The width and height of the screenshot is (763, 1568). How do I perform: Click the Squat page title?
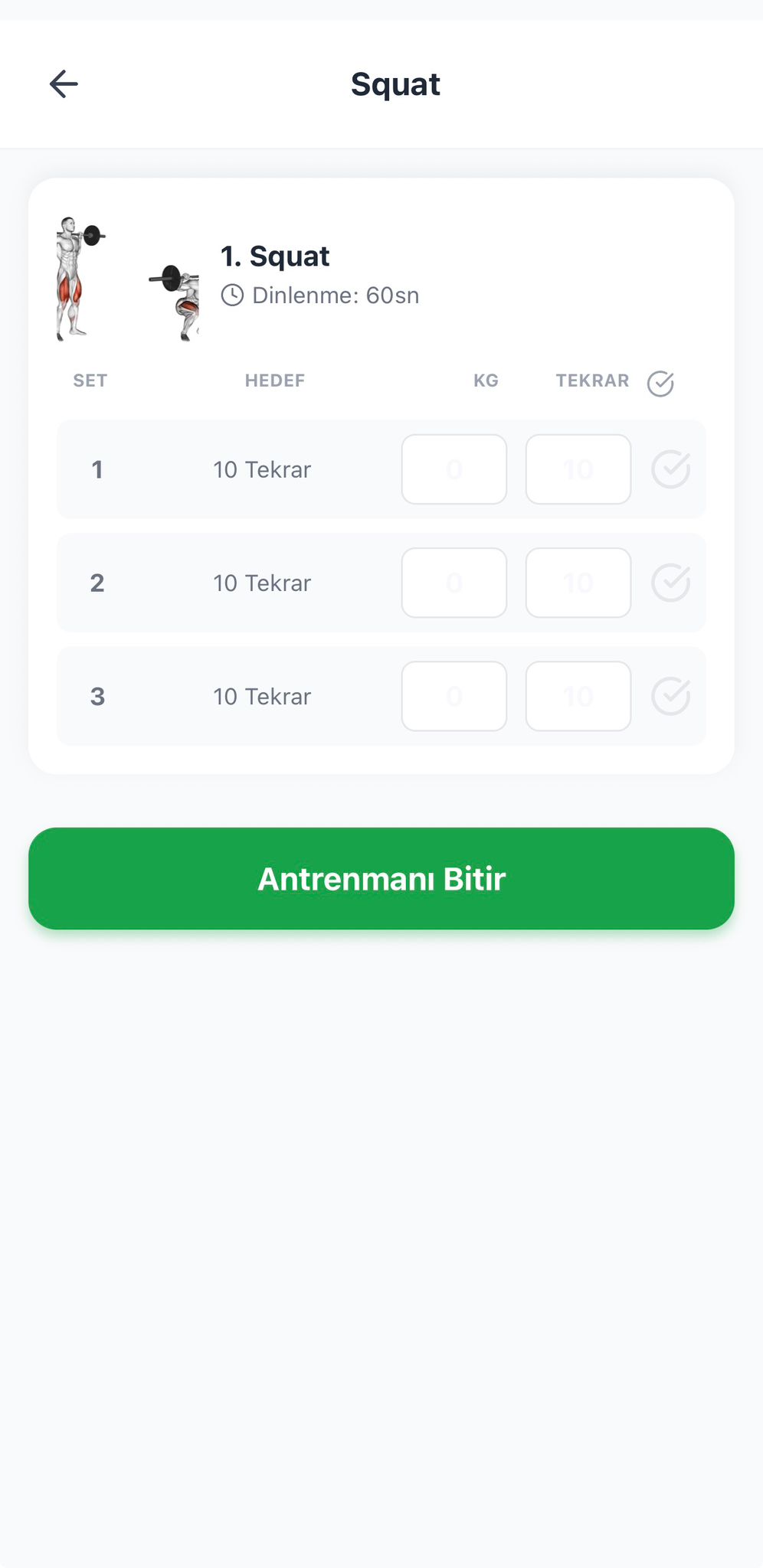395,83
